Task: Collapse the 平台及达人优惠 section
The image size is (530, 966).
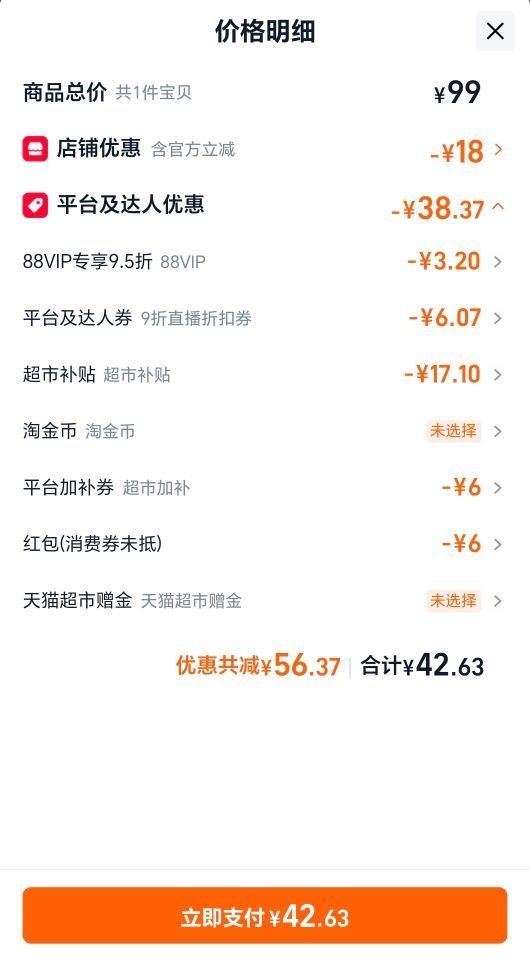Action: point(264,206)
